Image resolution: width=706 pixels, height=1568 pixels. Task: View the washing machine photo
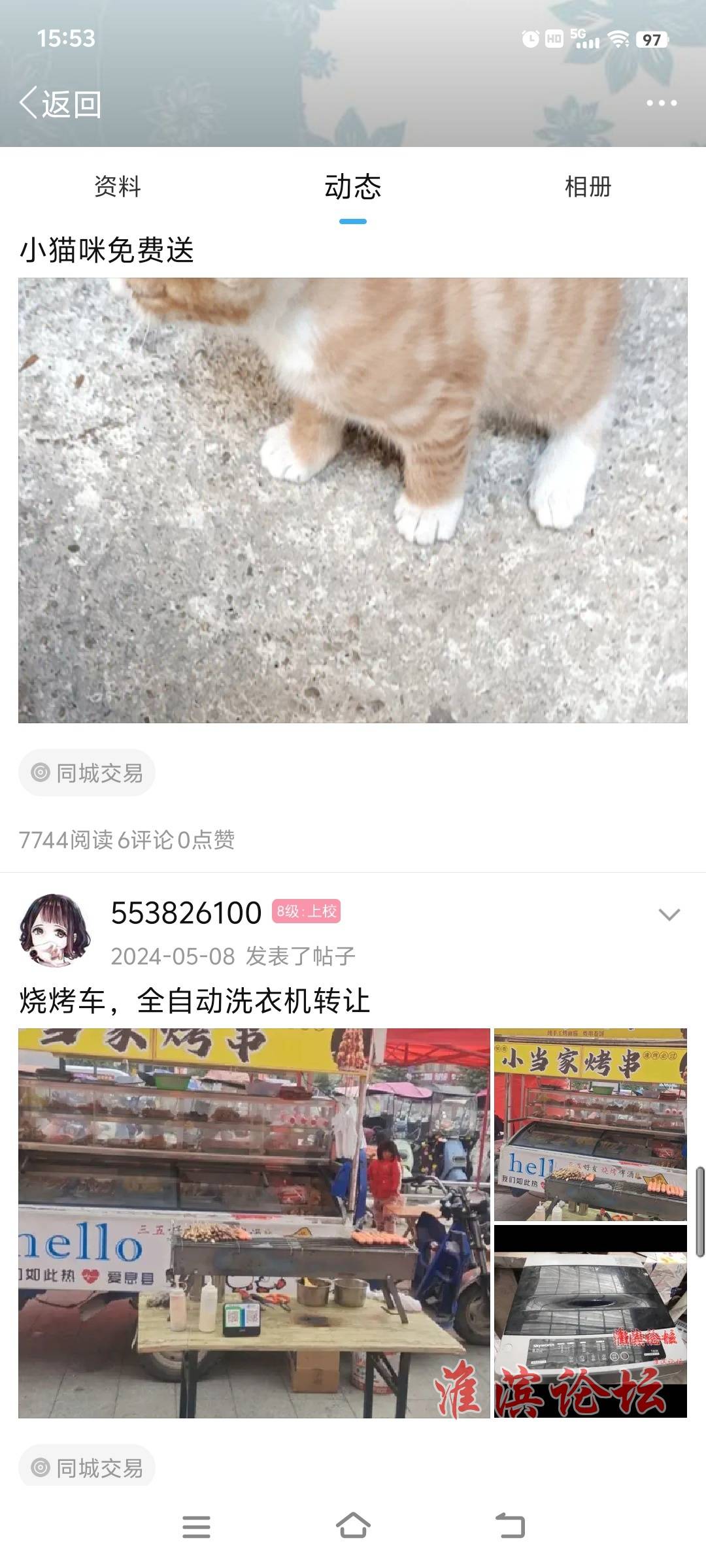tap(590, 1321)
